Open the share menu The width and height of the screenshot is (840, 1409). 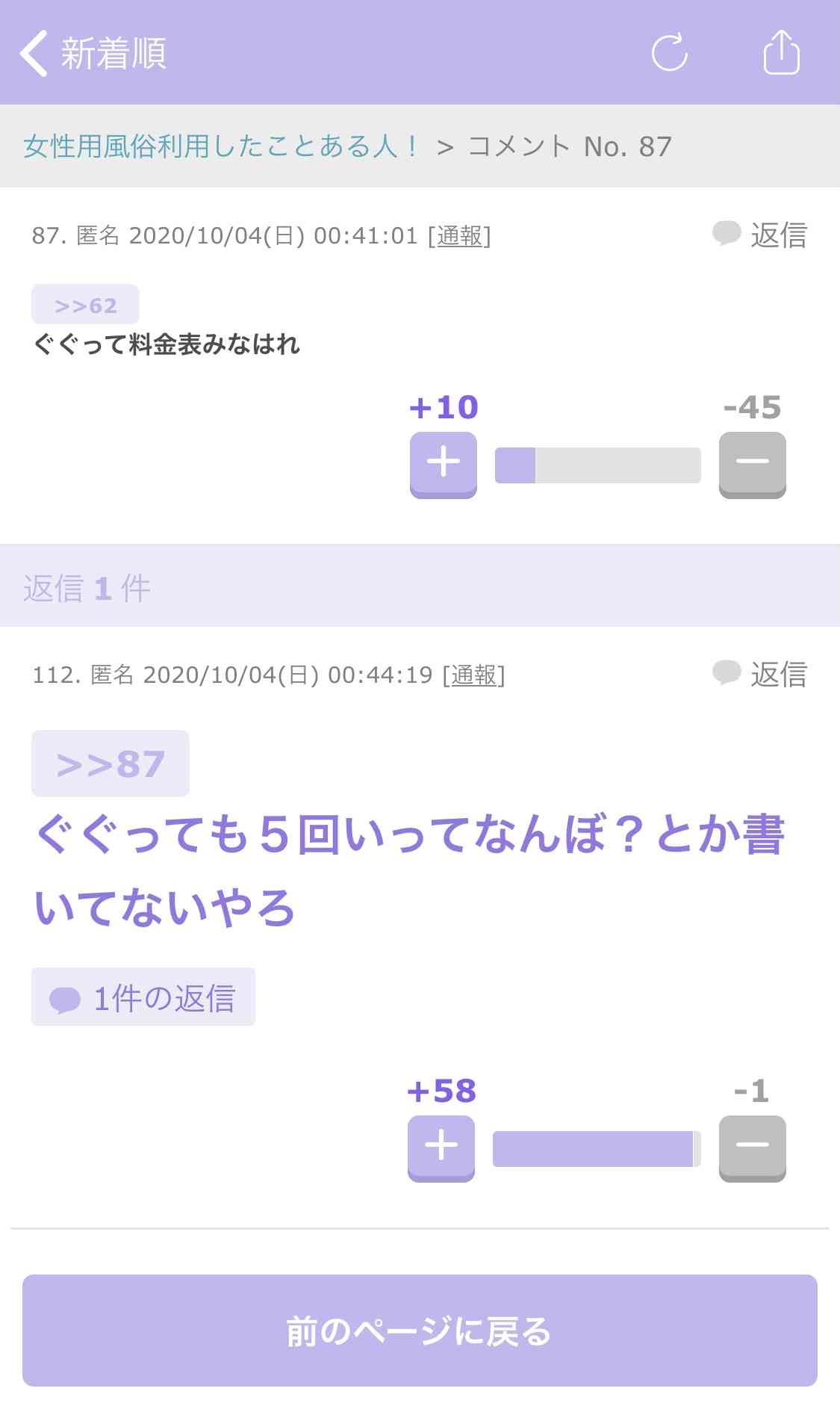[781, 52]
